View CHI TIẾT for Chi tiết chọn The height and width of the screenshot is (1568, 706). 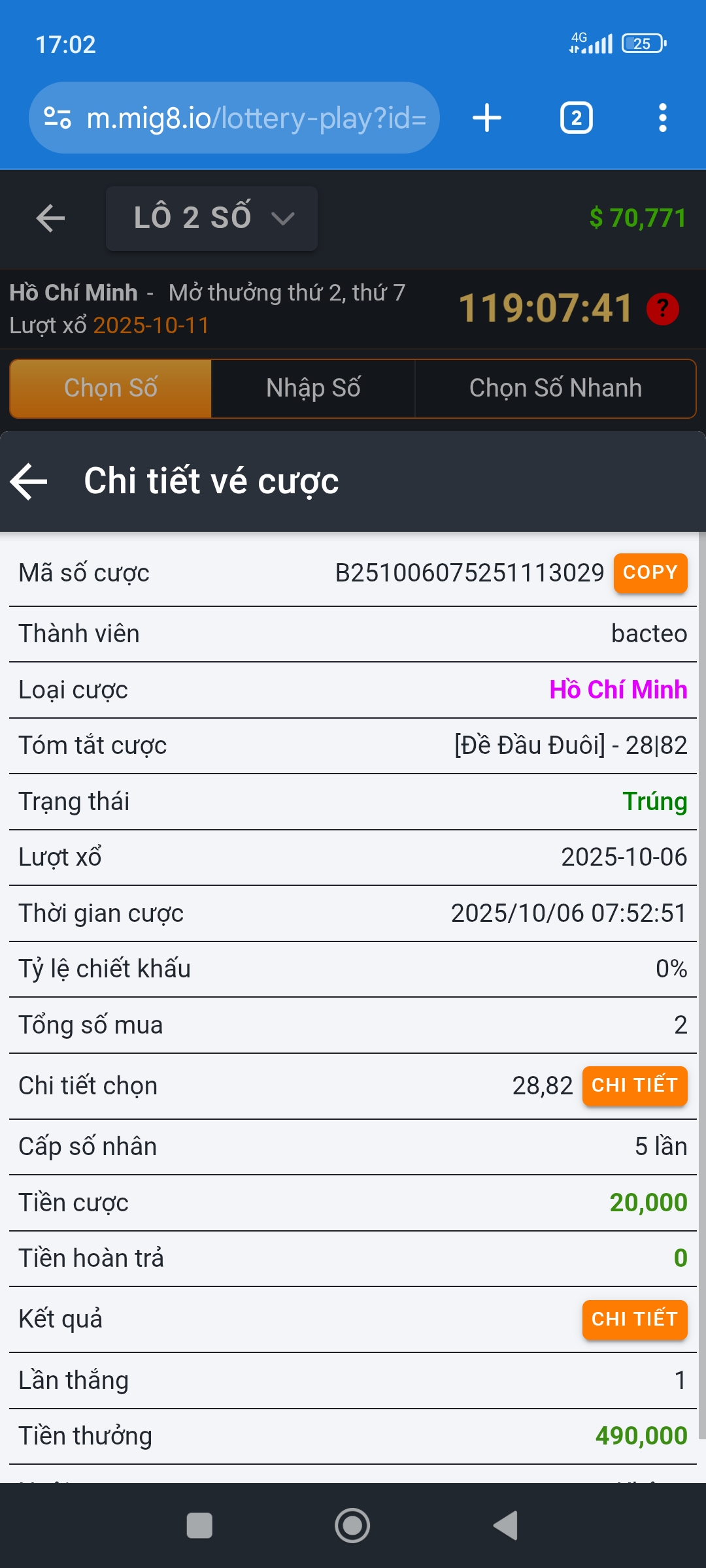tap(634, 1086)
